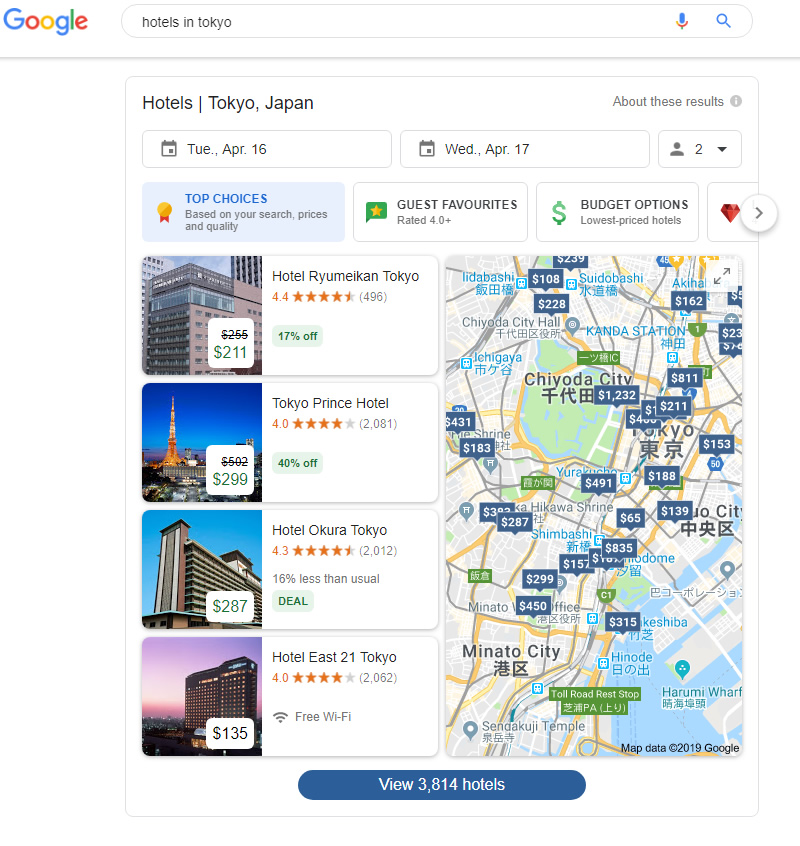Open Hotel East 21 Tokyo card

(334, 657)
